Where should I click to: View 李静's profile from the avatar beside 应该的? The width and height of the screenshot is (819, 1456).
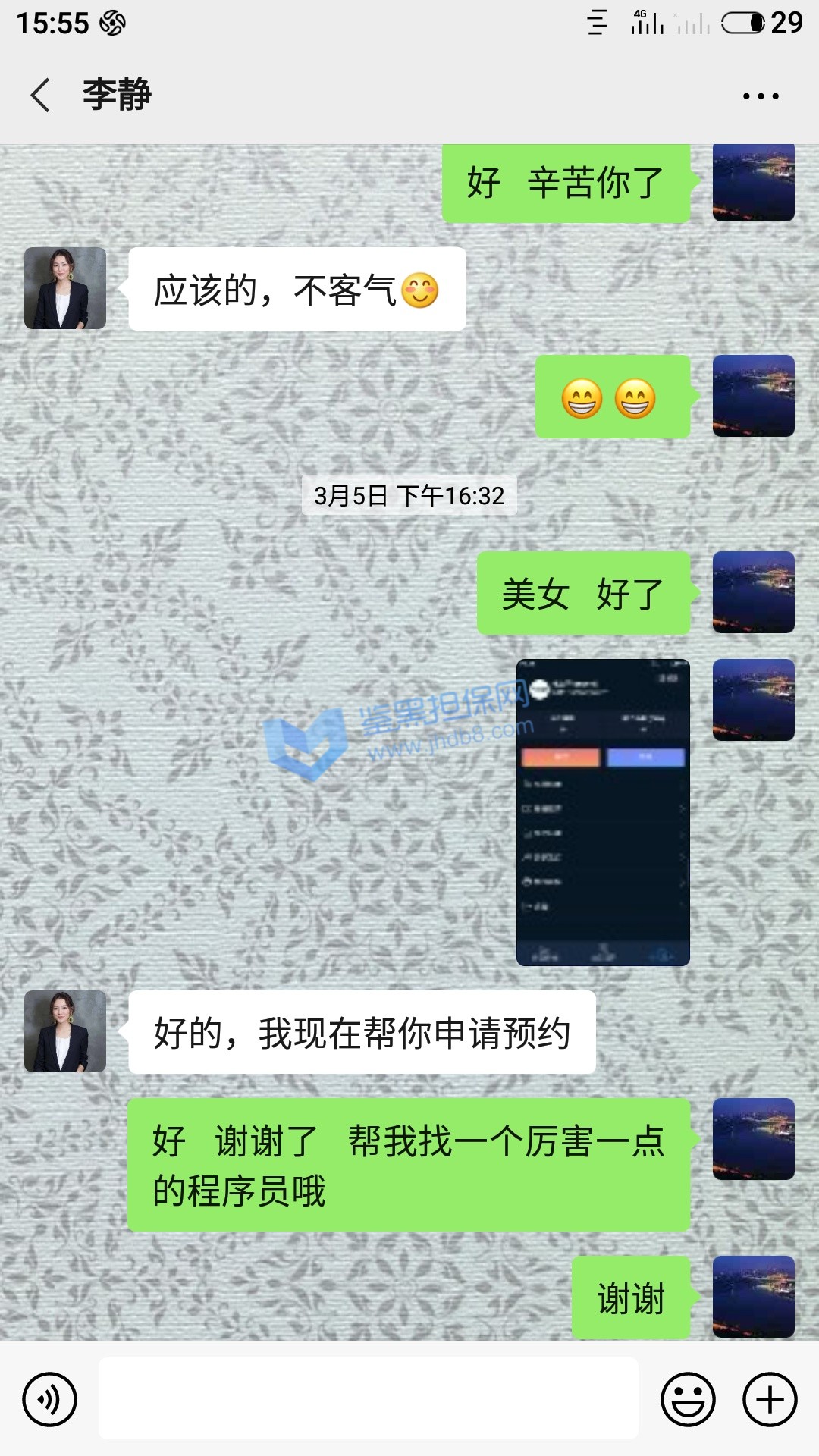(65, 288)
